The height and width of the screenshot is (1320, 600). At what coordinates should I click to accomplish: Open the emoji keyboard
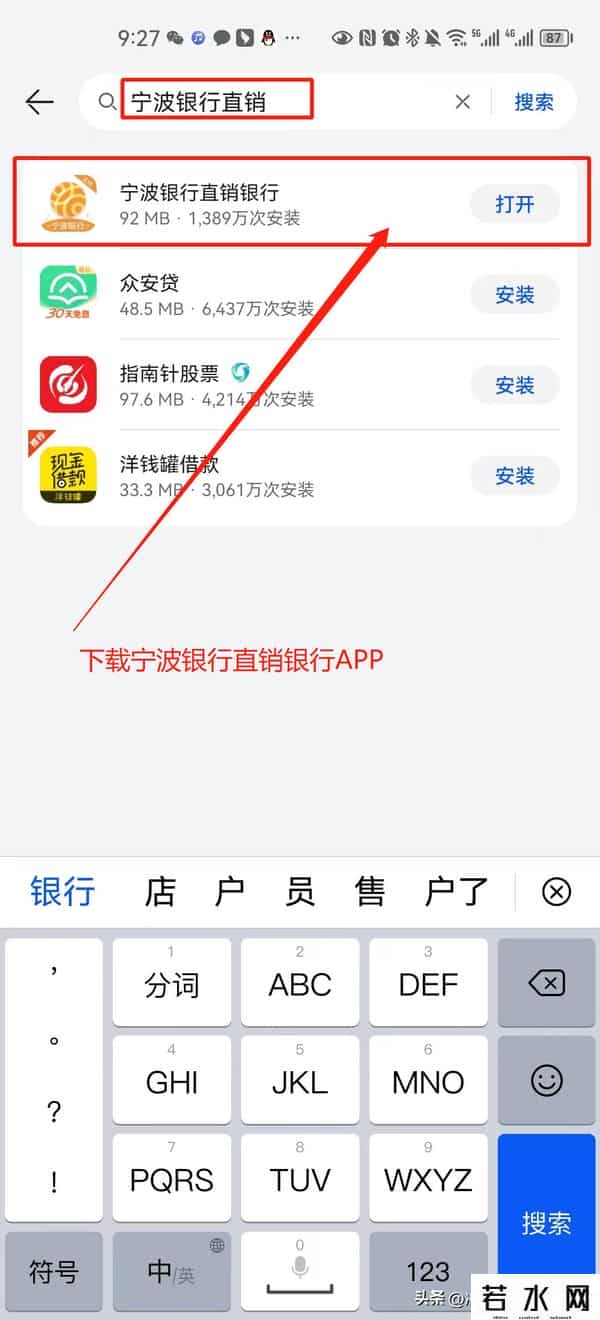point(546,1080)
